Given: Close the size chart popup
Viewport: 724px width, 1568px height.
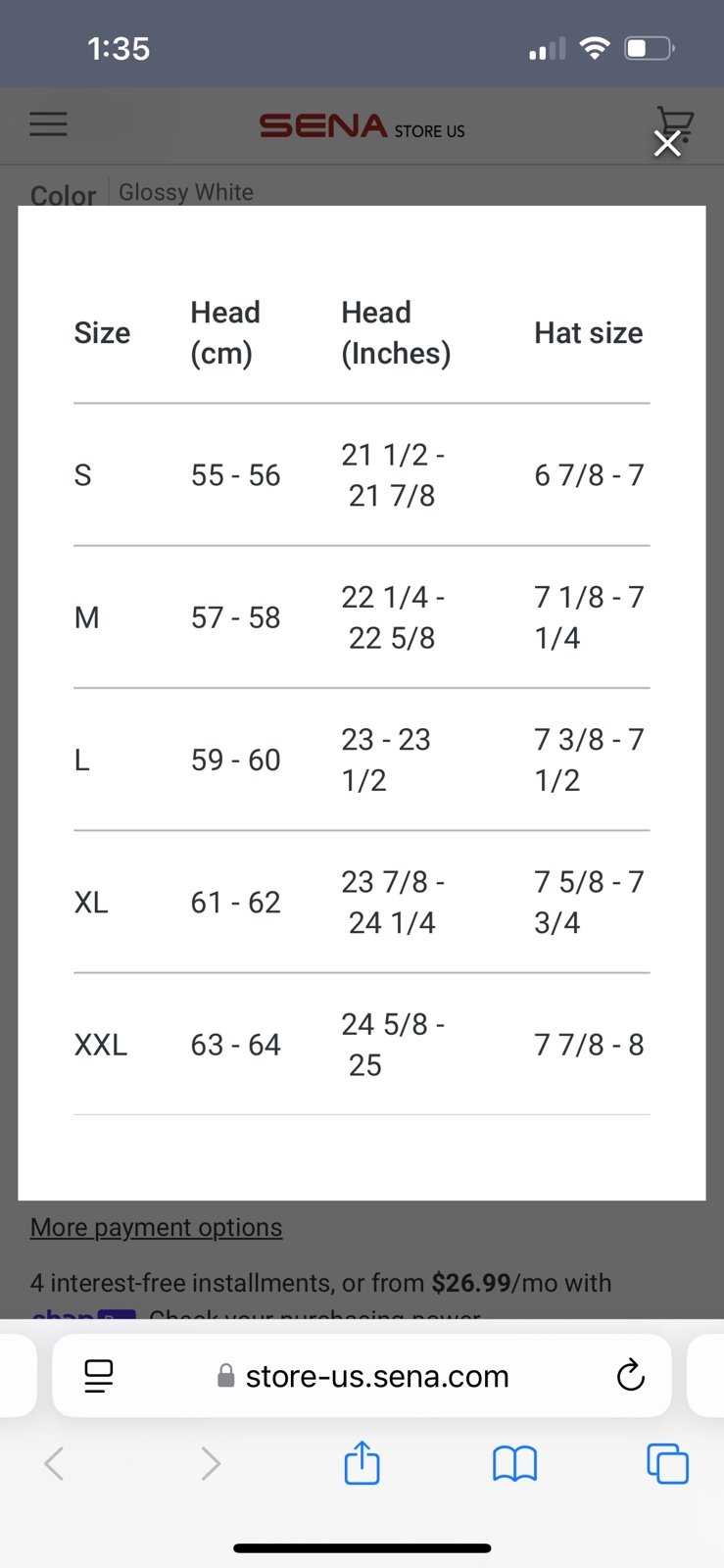Looking at the screenshot, I should coord(667,144).
